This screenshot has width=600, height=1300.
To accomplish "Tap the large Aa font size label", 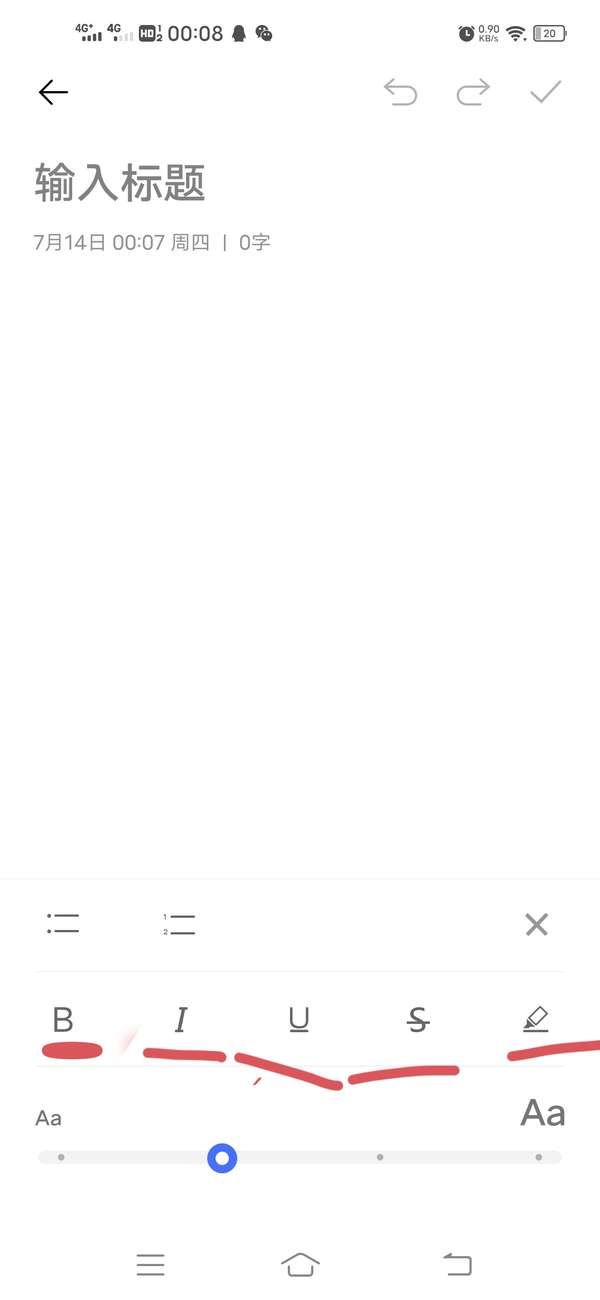I will pos(543,1113).
